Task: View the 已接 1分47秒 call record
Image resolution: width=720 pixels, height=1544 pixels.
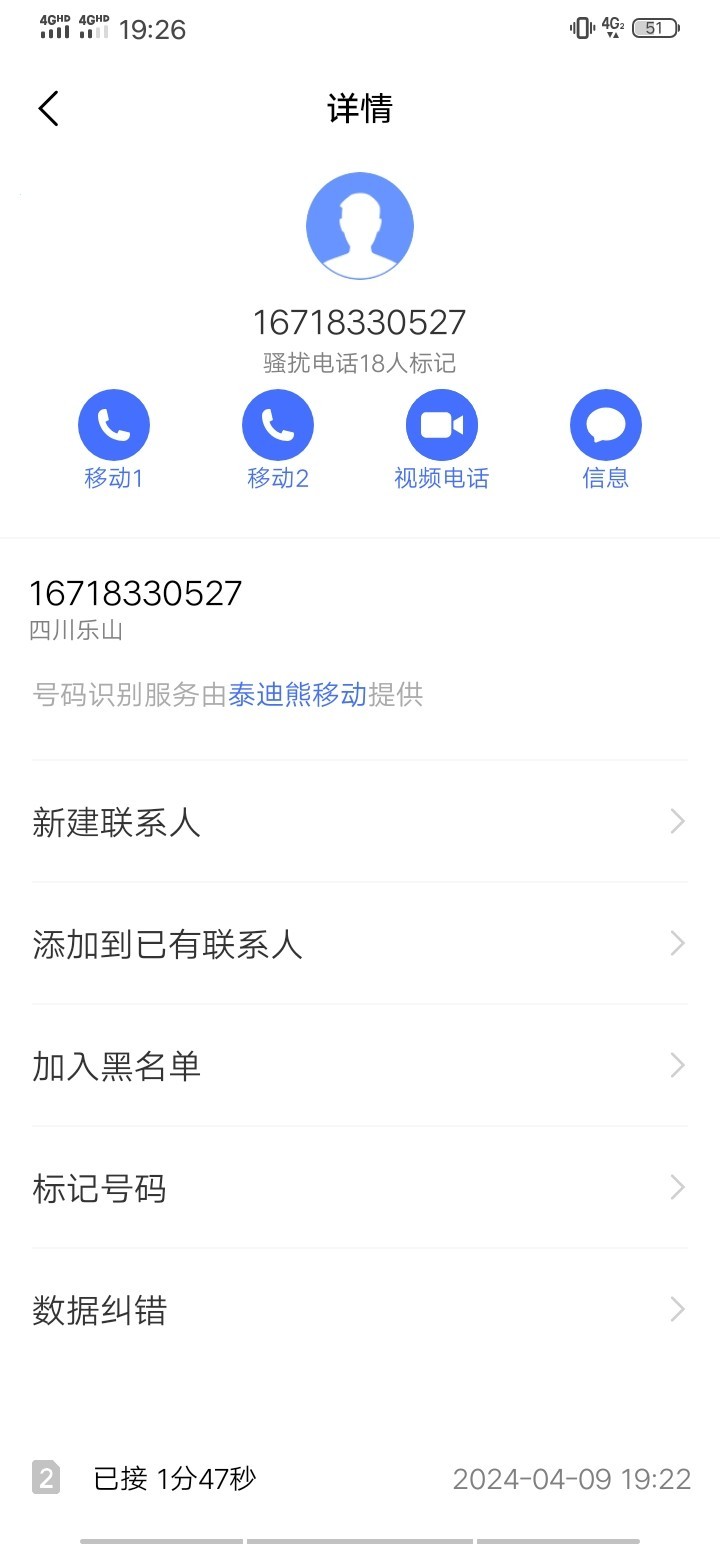Action: 359,1478
